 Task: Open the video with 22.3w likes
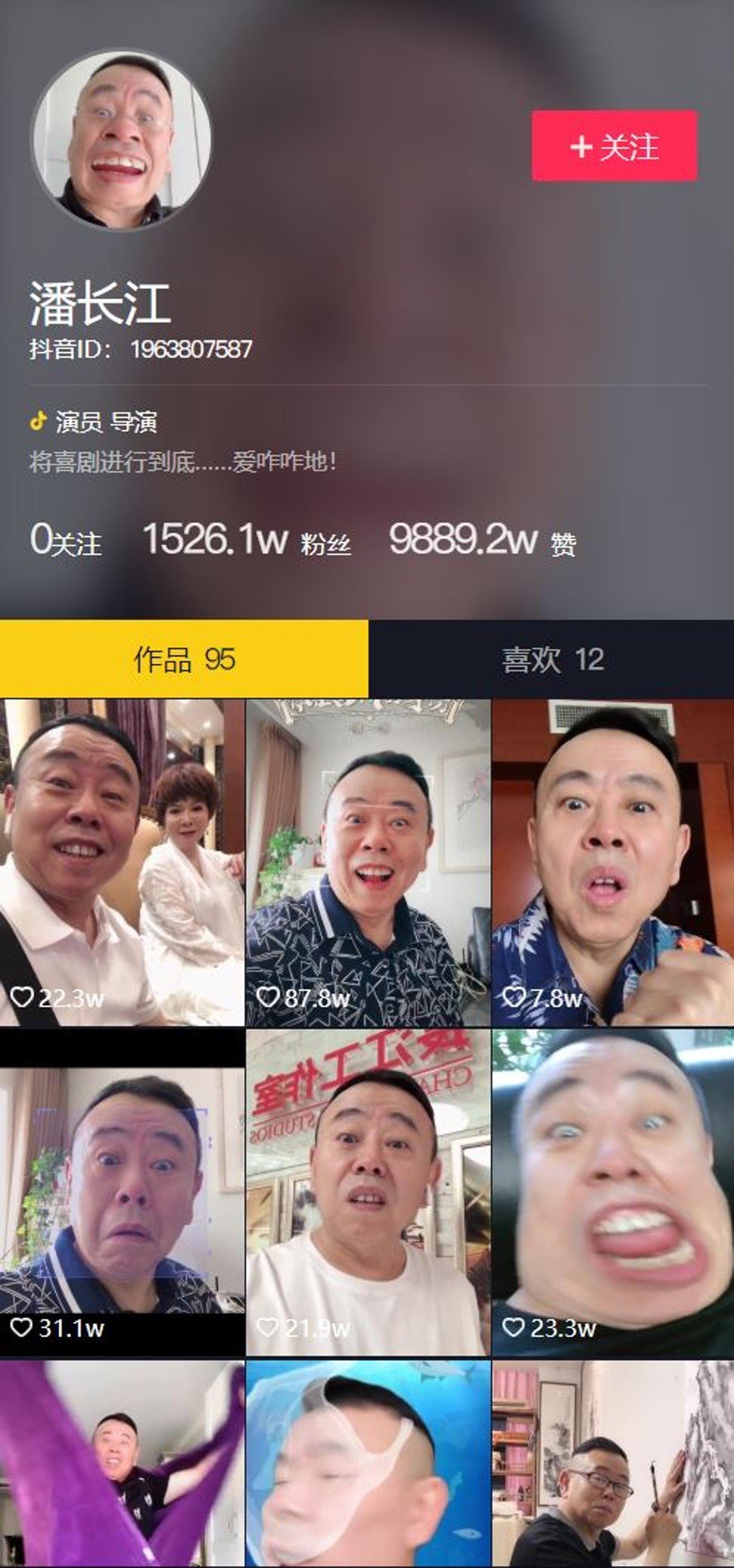tap(122, 863)
